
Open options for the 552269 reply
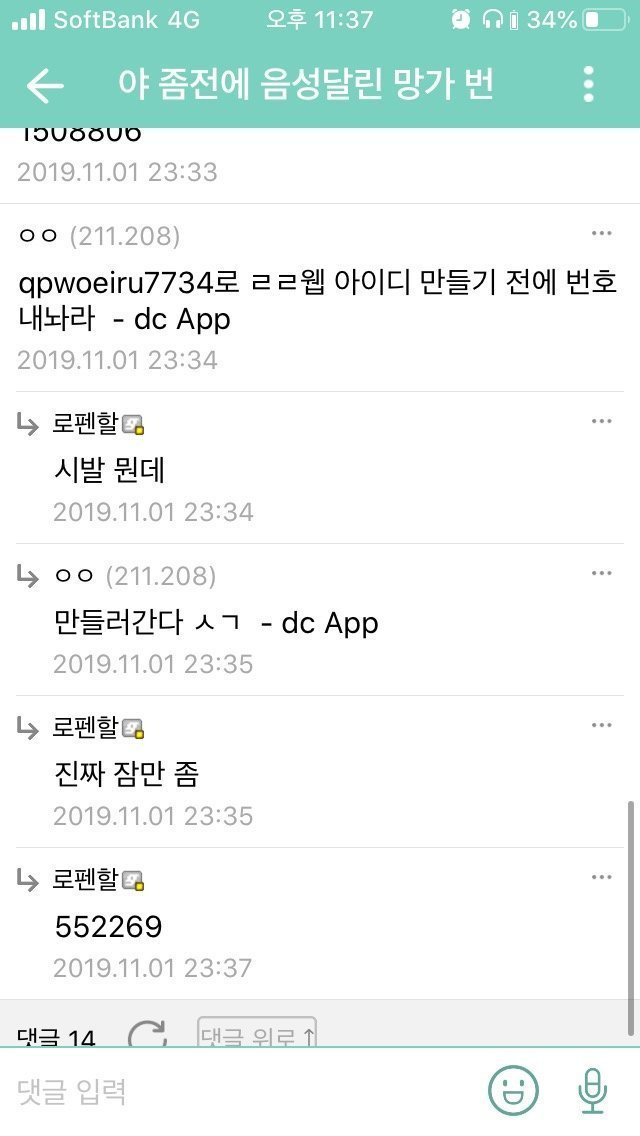point(601,877)
